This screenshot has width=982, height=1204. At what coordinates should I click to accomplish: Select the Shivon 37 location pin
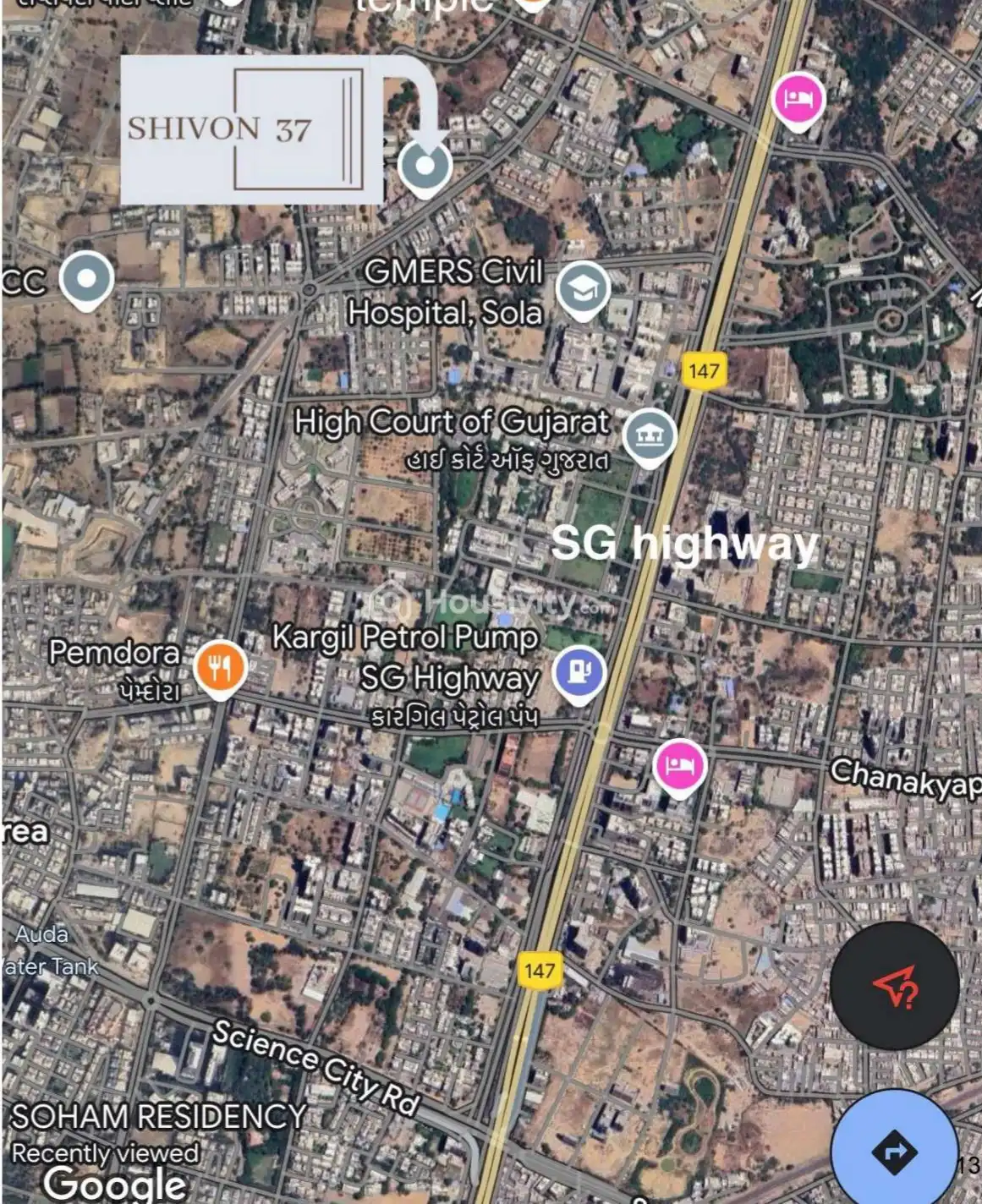point(425,167)
